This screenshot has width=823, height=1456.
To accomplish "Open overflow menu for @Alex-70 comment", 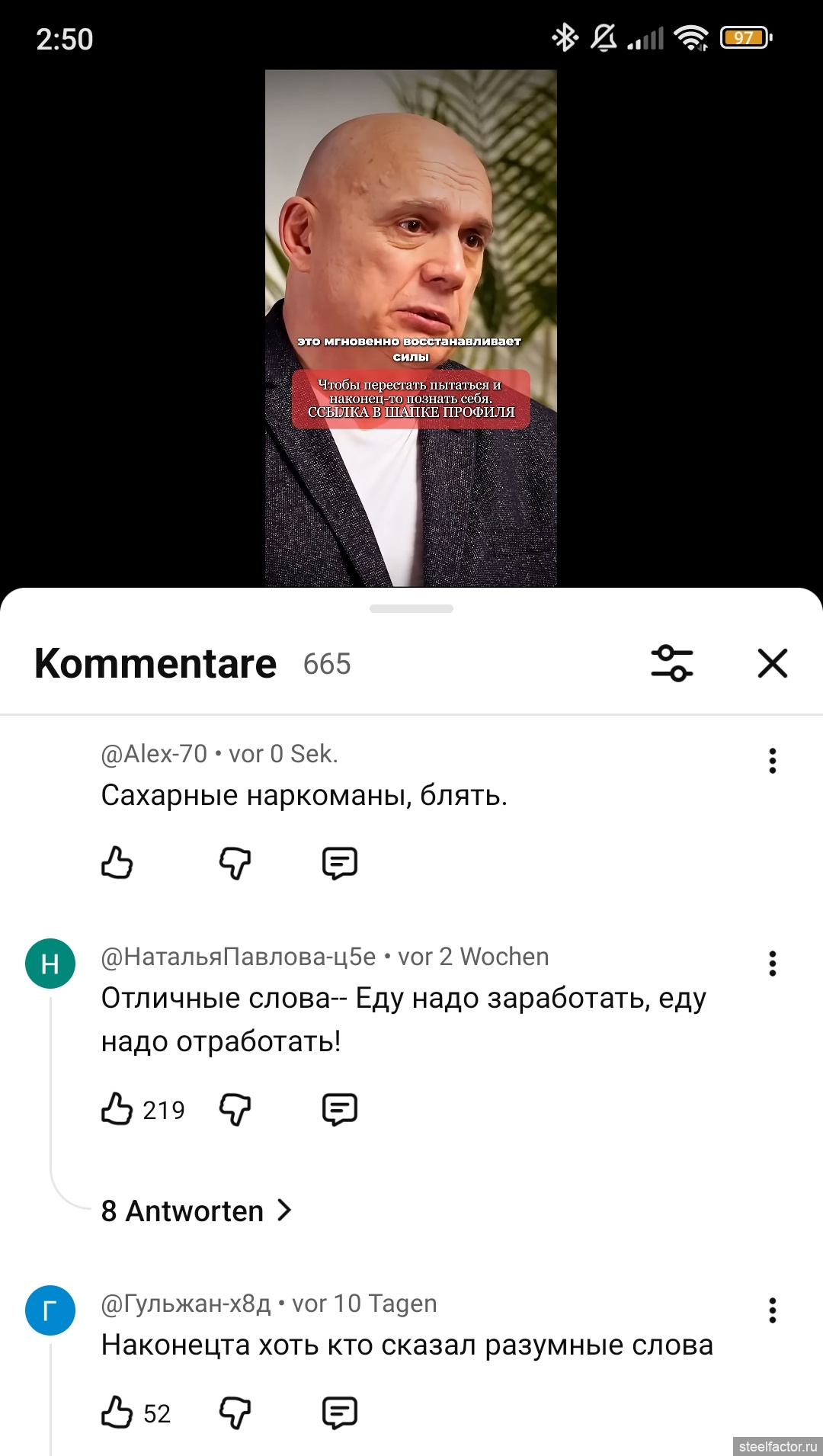I will (772, 761).
